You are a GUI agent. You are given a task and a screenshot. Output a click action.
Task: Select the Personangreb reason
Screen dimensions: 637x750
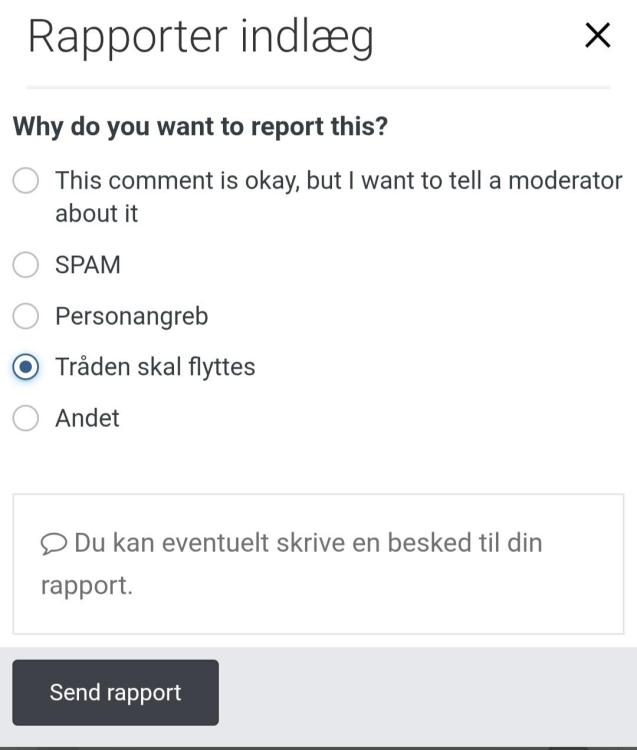[x=26, y=317]
